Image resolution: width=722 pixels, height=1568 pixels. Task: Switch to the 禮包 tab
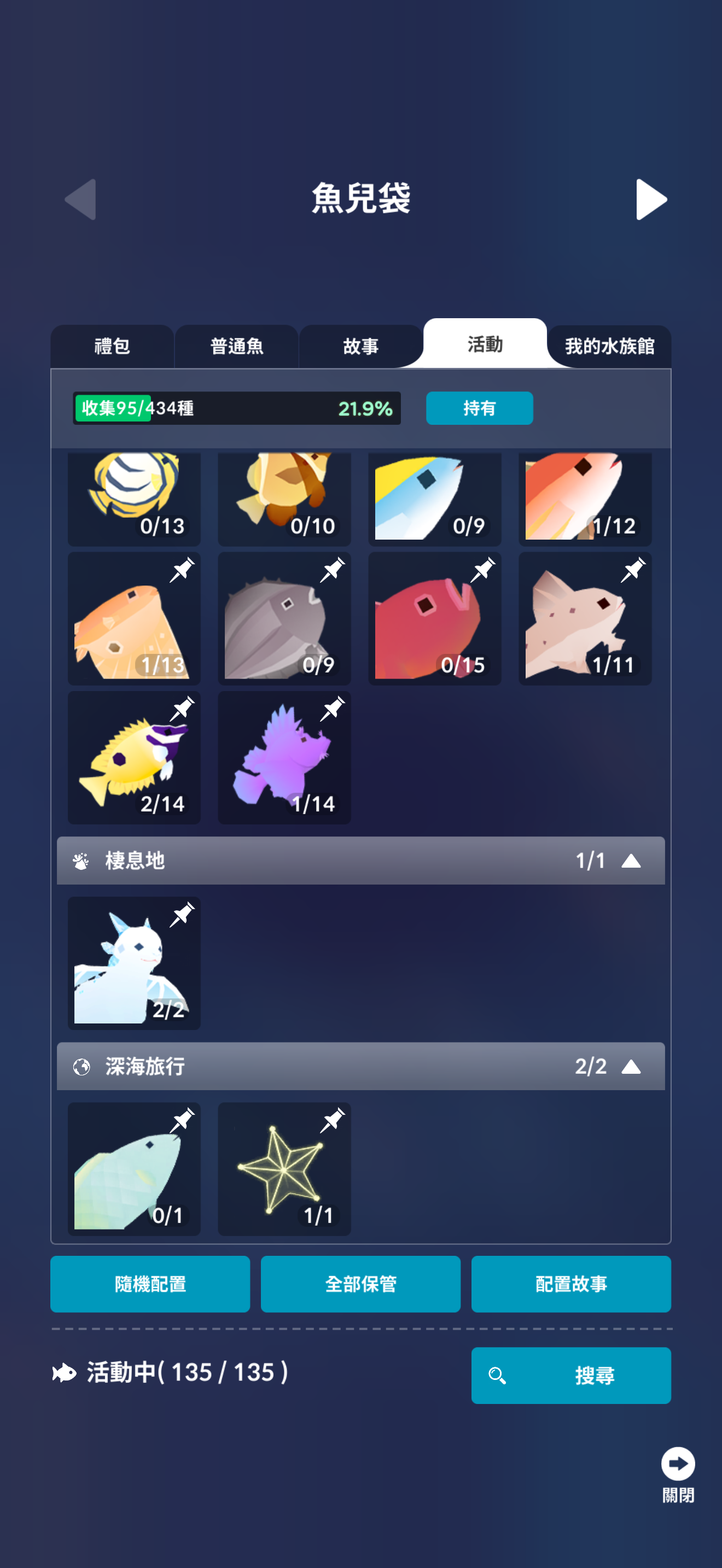(x=112, y=346)
